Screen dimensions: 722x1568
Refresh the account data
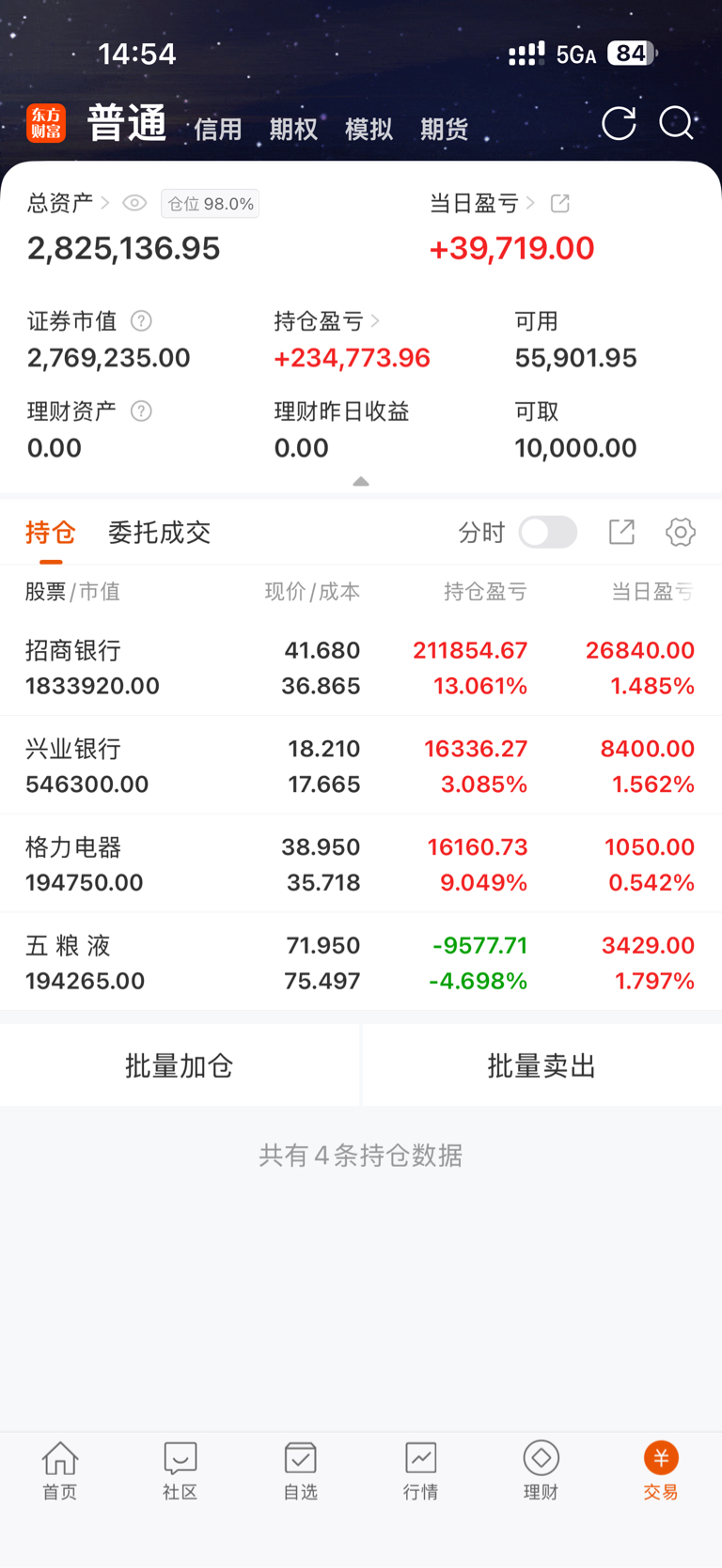pos(619,124)
